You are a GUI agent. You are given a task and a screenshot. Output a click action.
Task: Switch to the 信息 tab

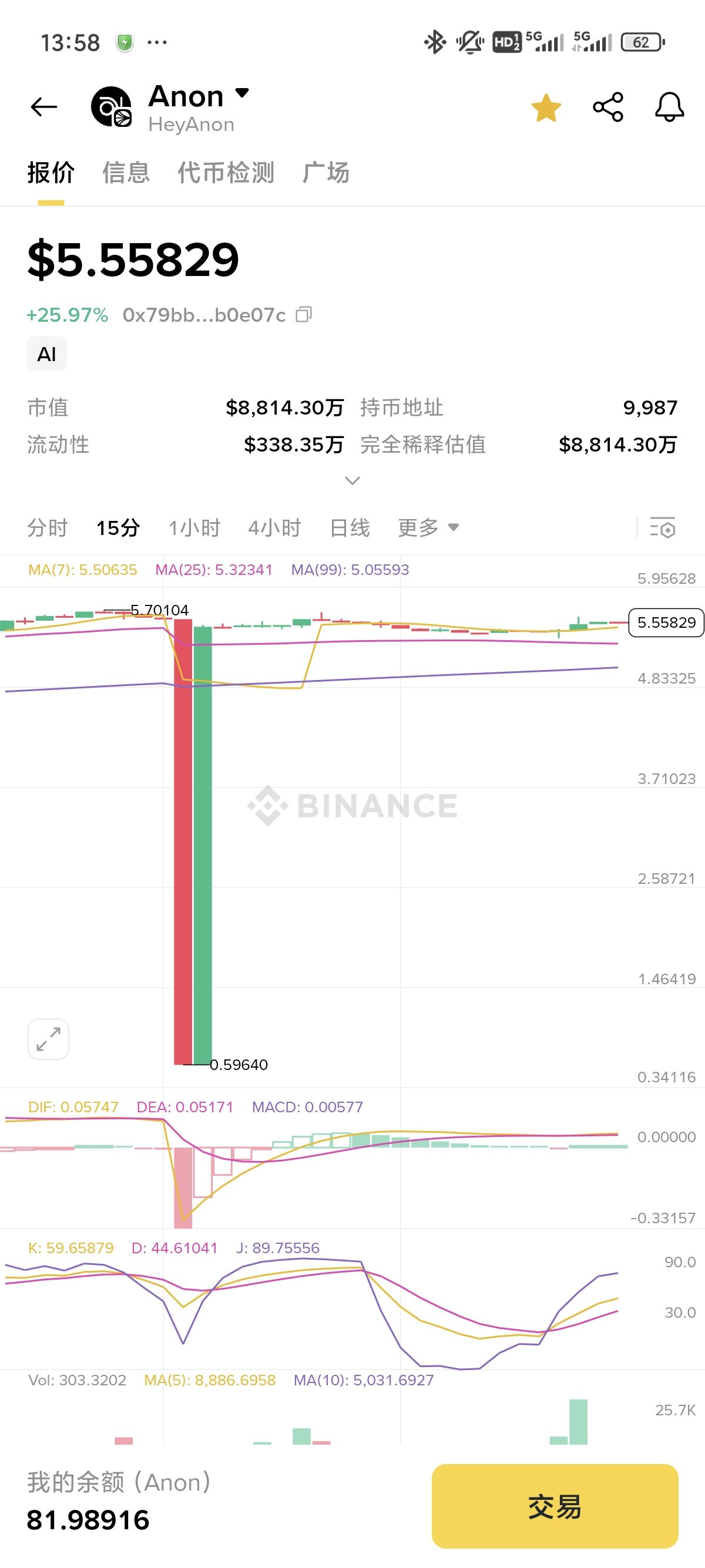tap(126, 172)
